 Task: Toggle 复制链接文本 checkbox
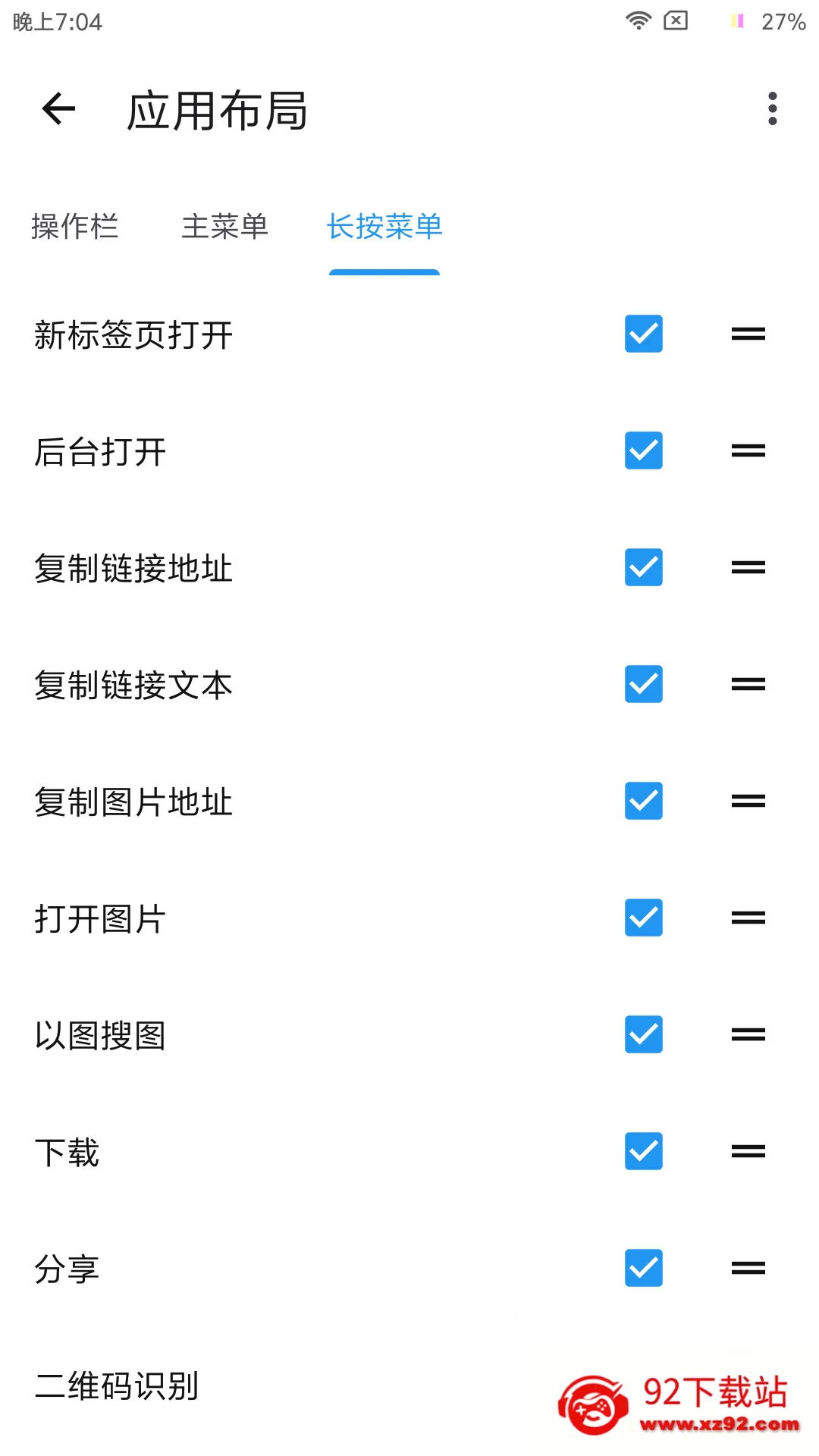pyautogui.click(x=644, y=684)
